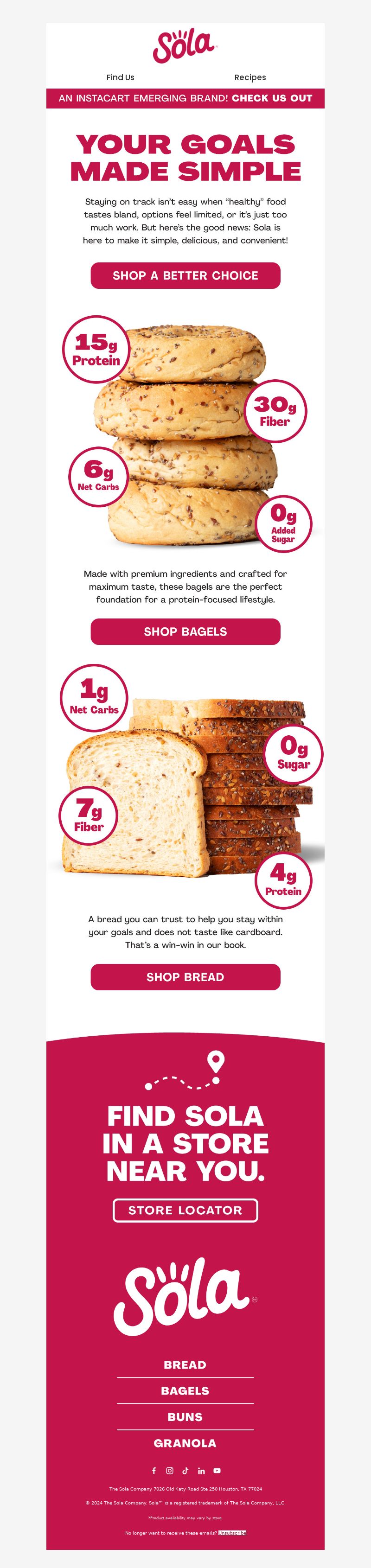
Task: Select Bagels in the footer menu
Action: tap(185, 1391)
